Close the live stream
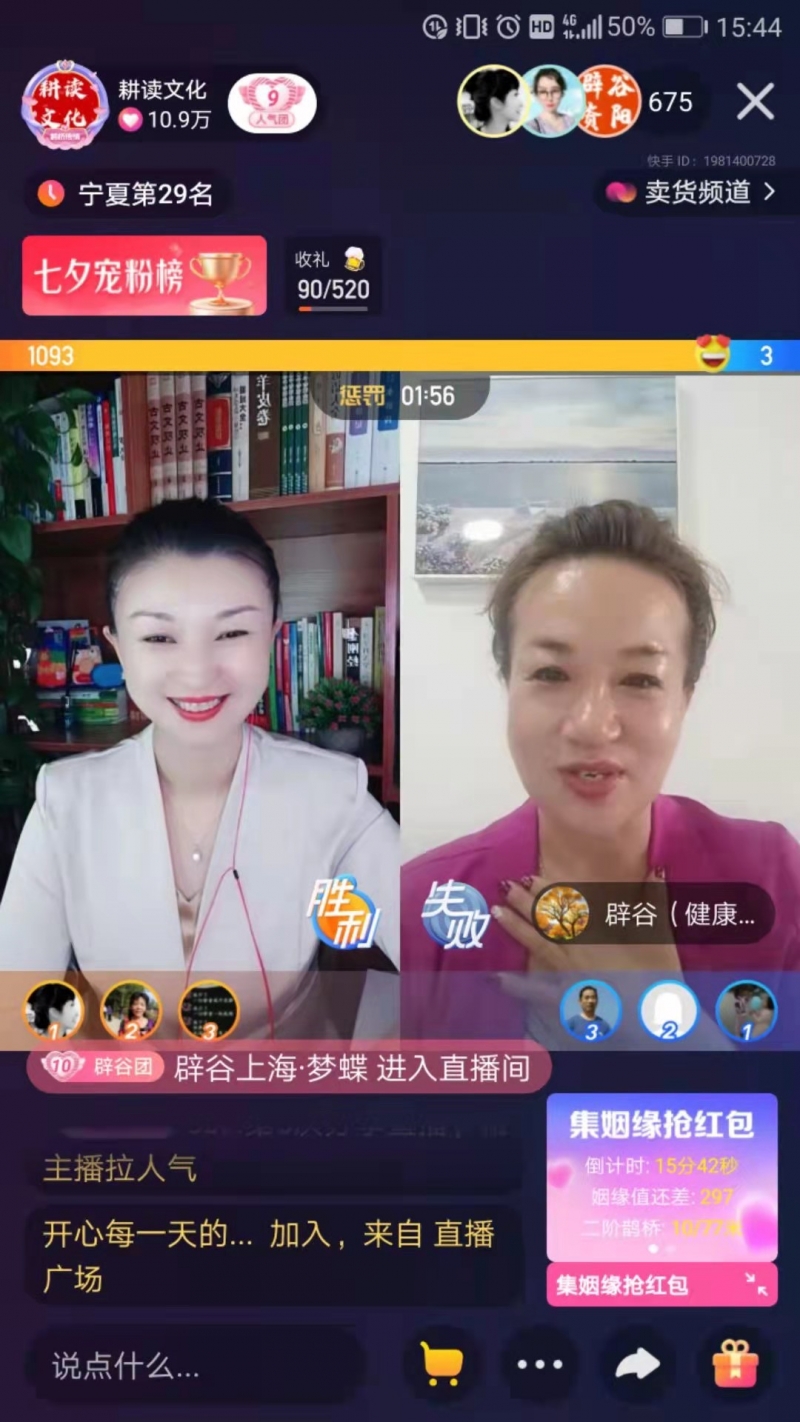This screenshot has width=800, height=1422. click(x=755, y=102)
